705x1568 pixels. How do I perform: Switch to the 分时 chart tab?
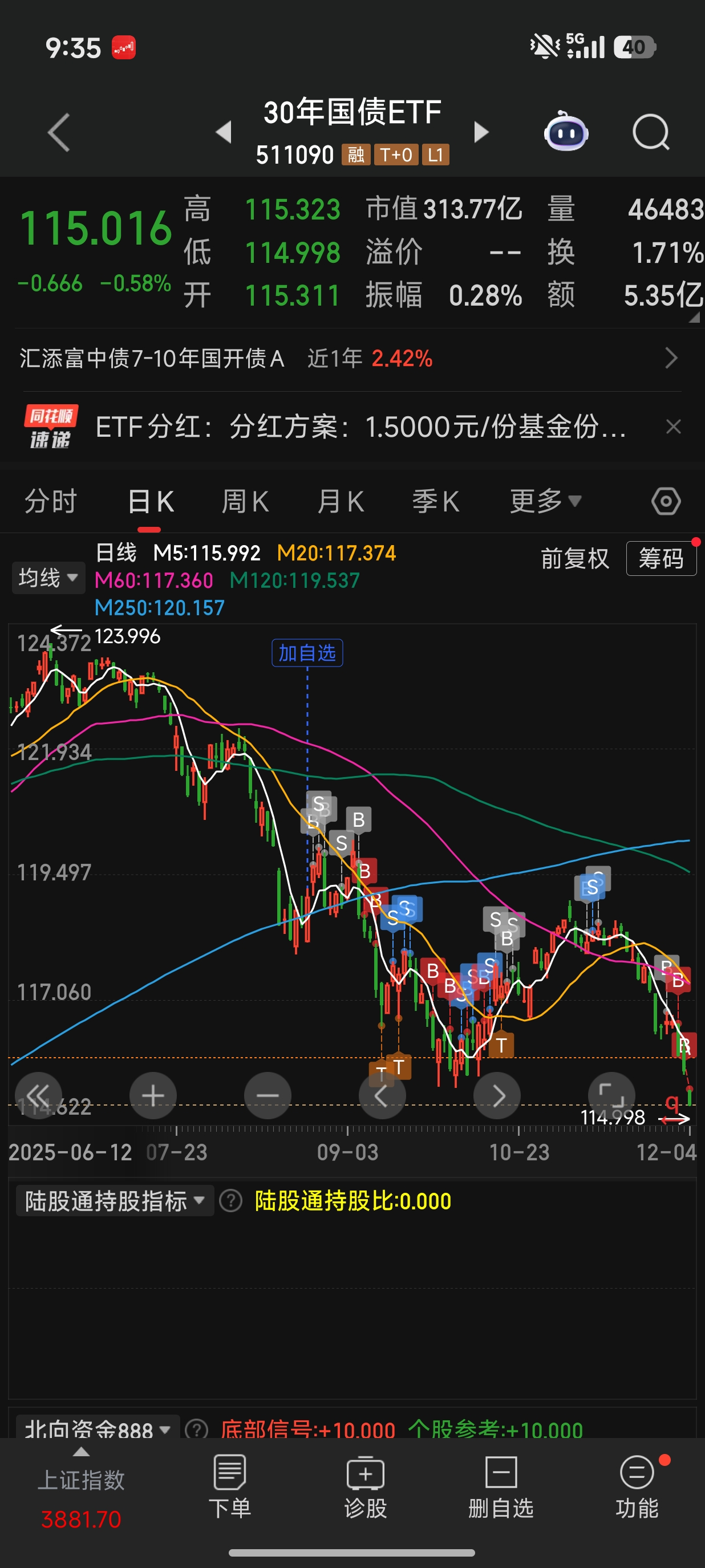[51, 502]
